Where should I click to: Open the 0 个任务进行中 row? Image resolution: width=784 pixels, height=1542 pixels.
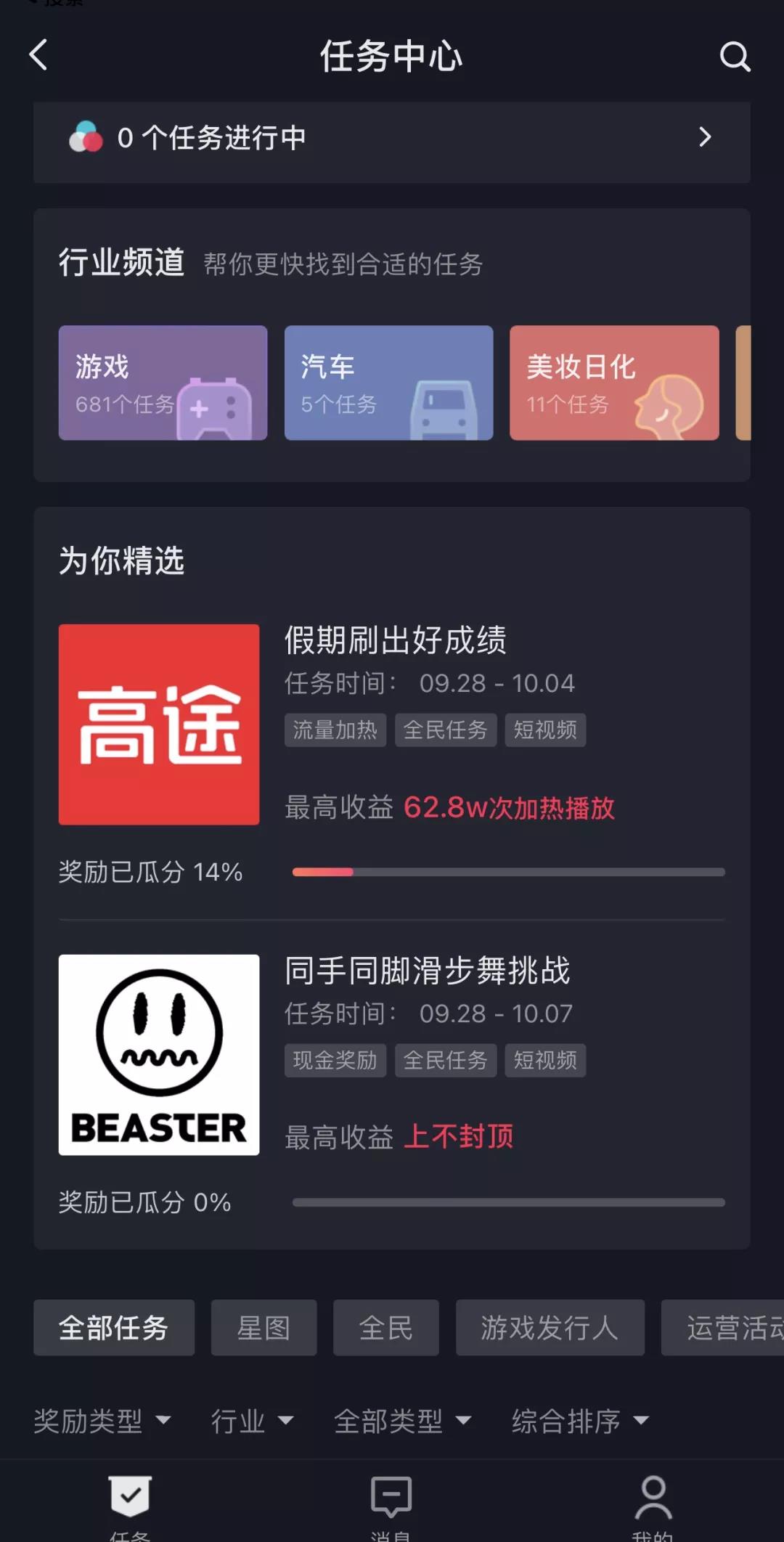(391, 138)
